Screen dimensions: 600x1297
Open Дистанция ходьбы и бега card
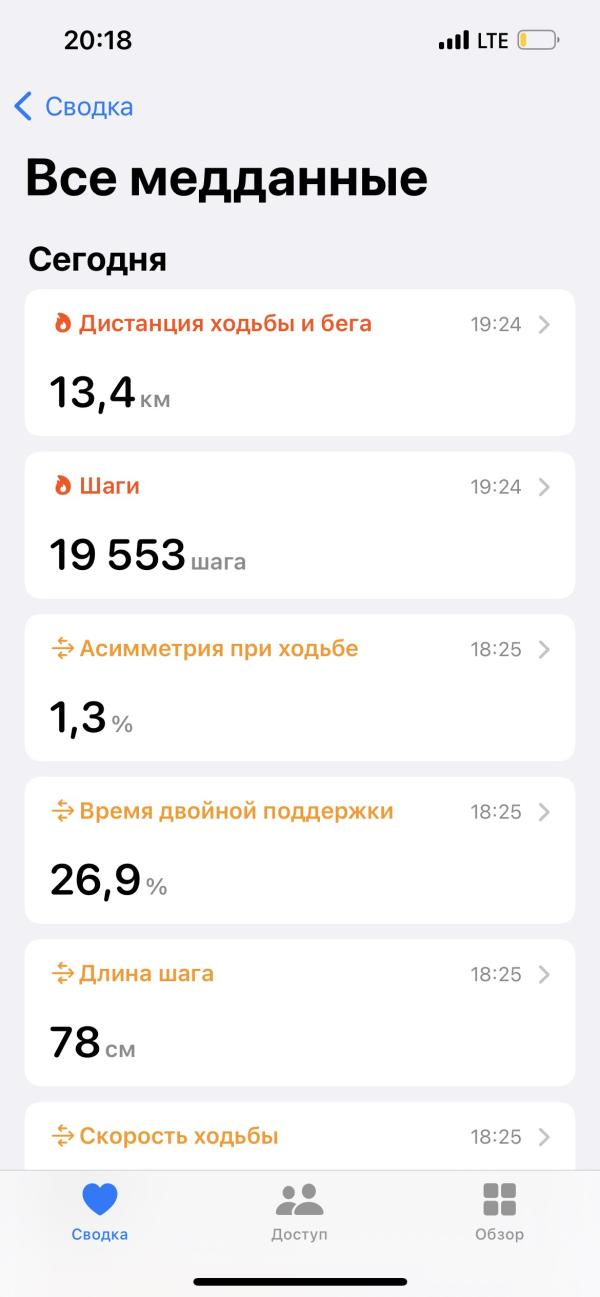pyautogui.click(x=300, y=362)
